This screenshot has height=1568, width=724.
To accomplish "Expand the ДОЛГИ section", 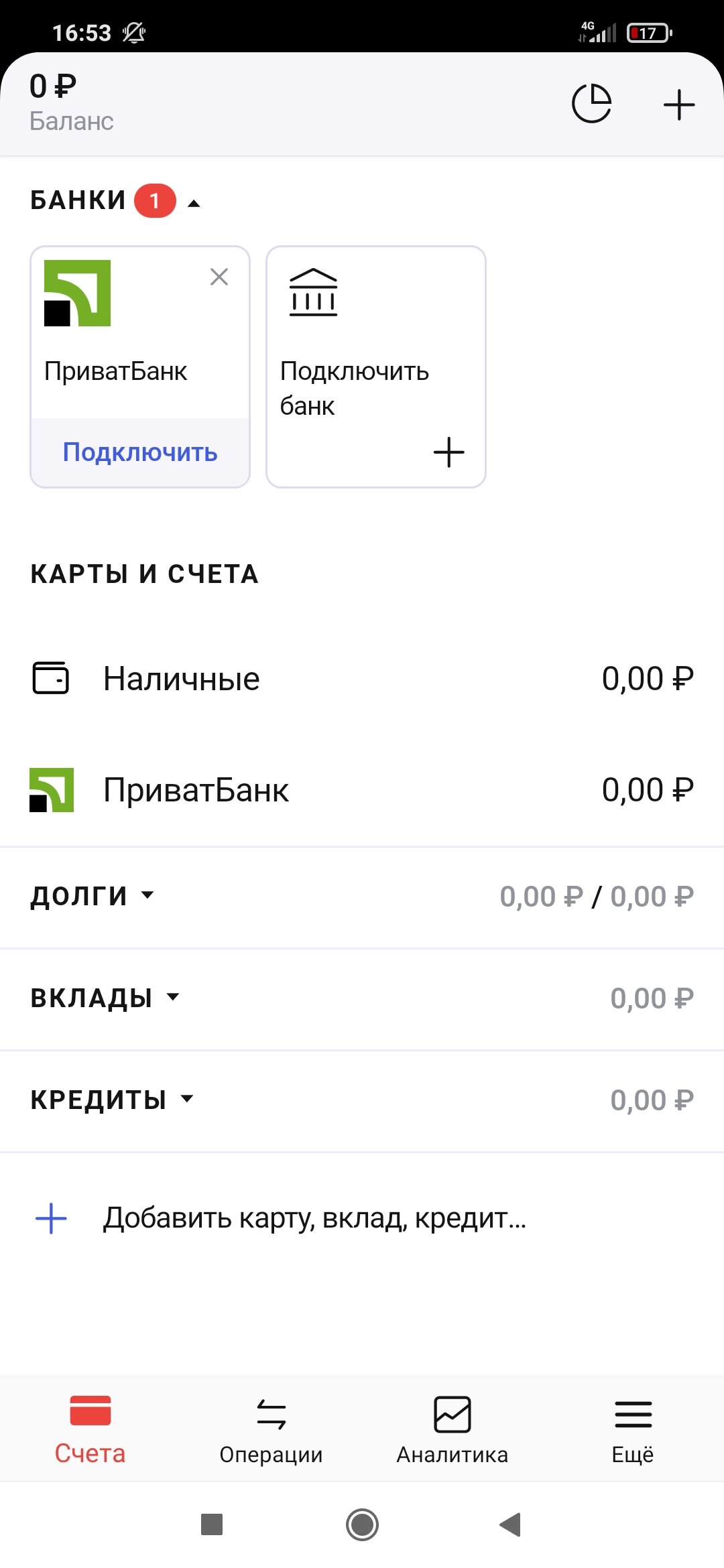I will (x=362, y=897).
